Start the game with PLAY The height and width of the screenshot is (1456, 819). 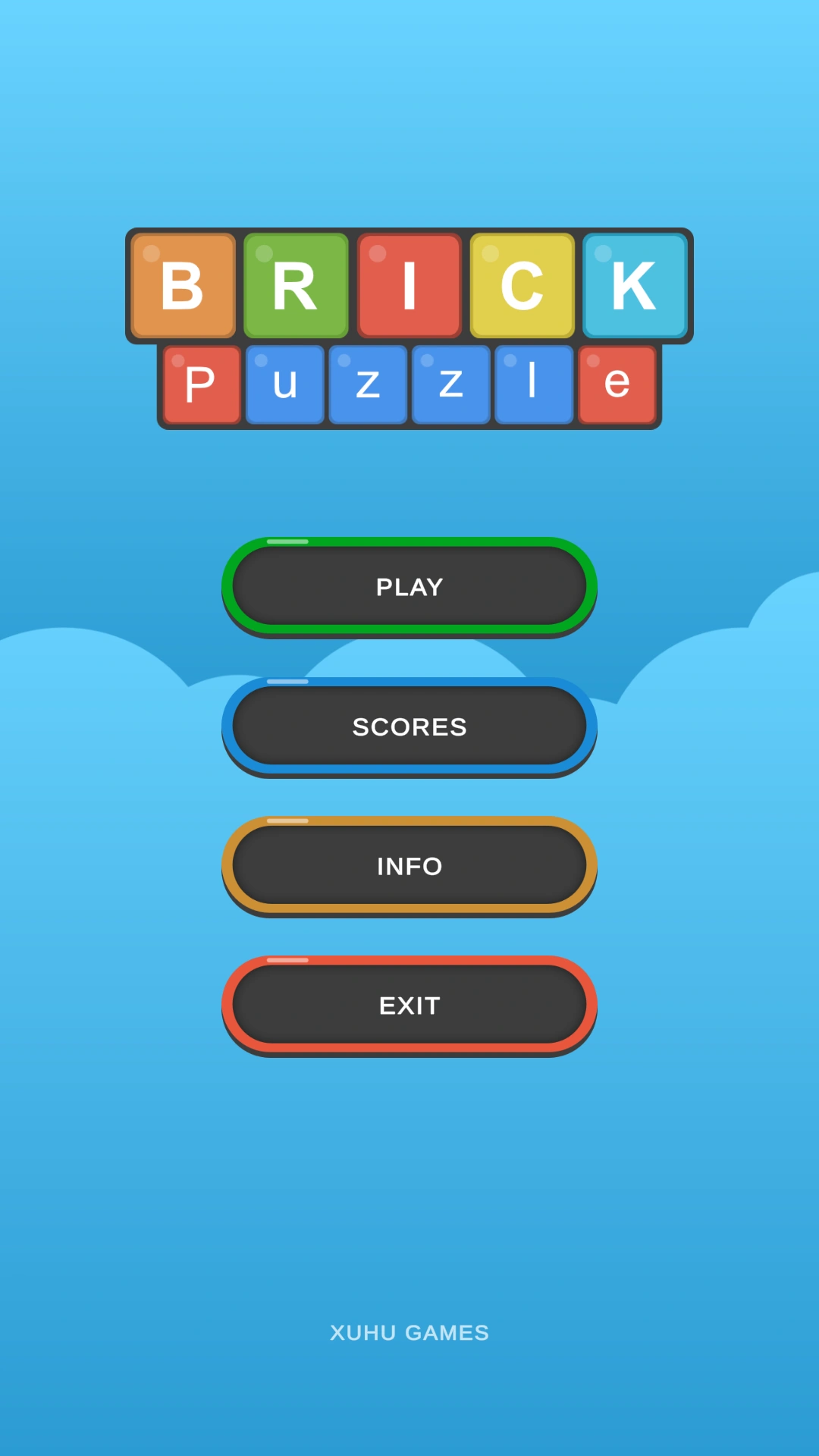tap(409, 586)
